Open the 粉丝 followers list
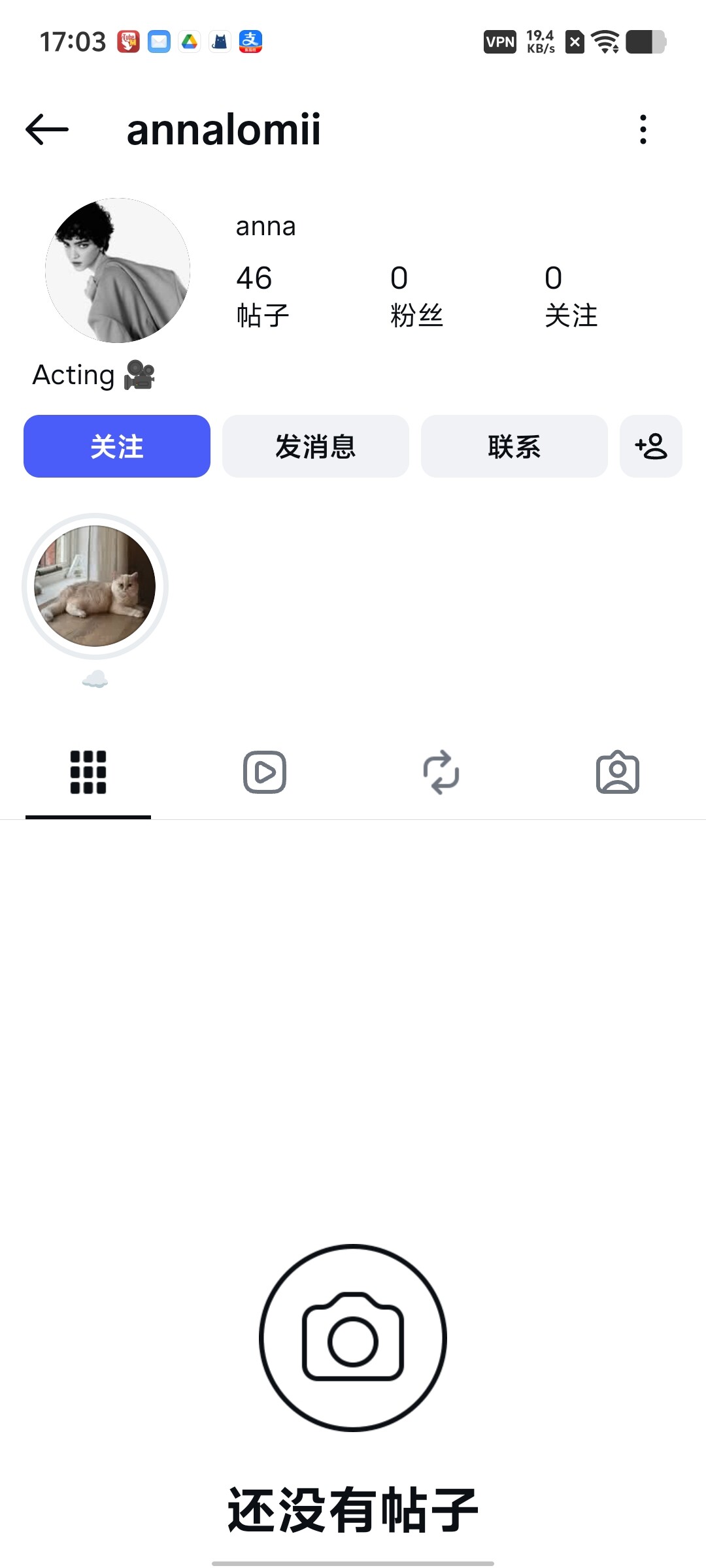Image resolution: width=706 pixels, height=1568 pixels. coord(416,295)
